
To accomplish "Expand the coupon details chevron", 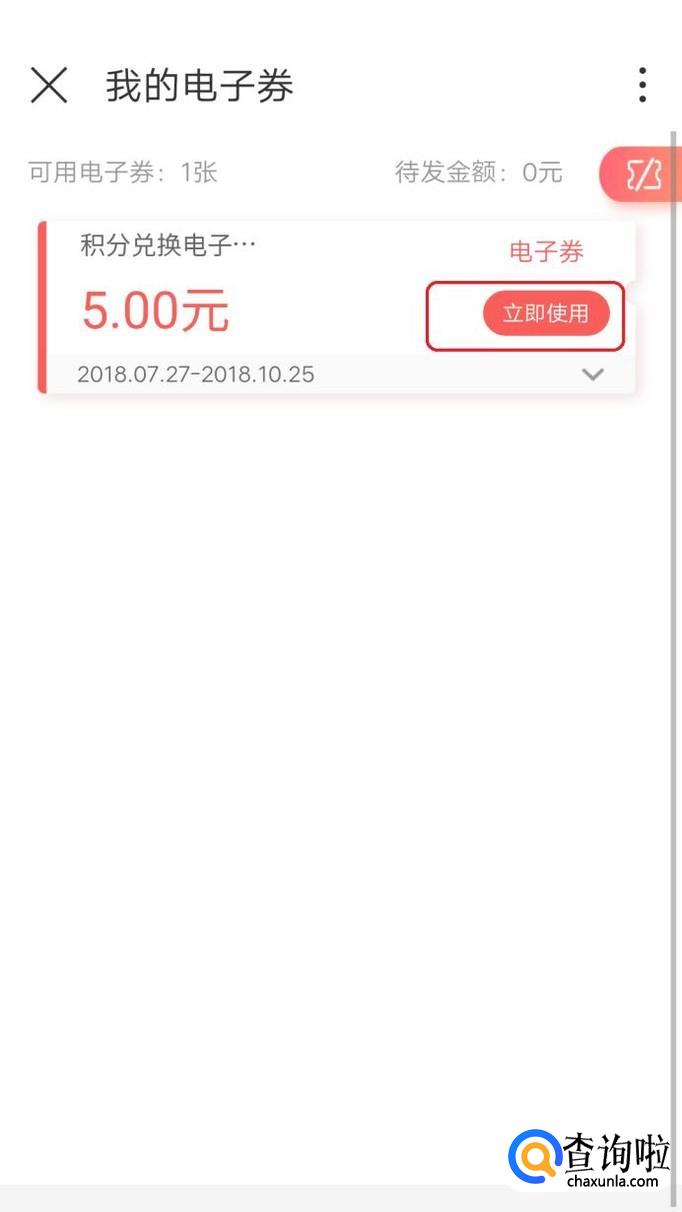I will [593, 374].
